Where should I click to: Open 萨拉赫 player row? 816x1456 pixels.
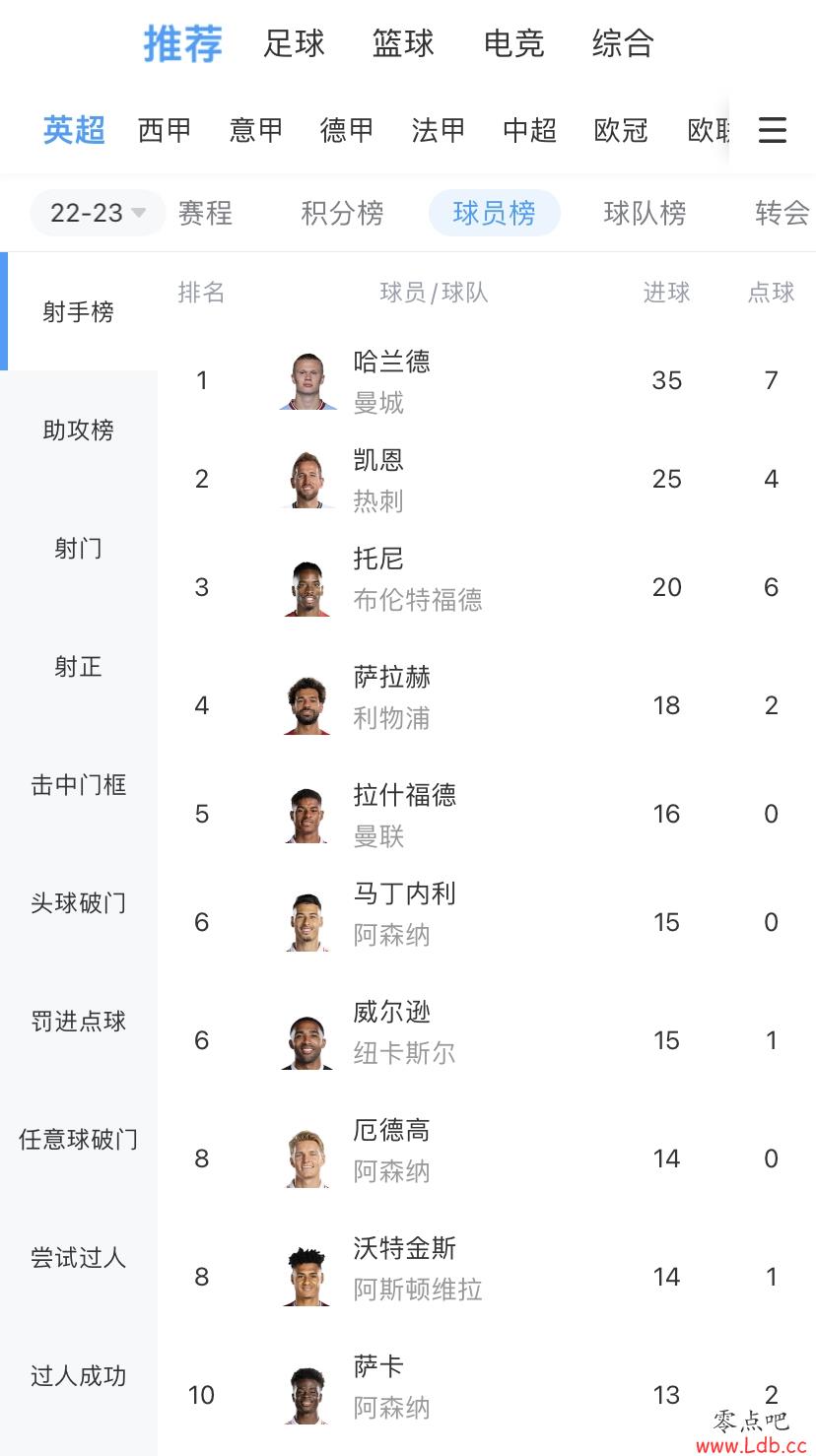[487, 705]
